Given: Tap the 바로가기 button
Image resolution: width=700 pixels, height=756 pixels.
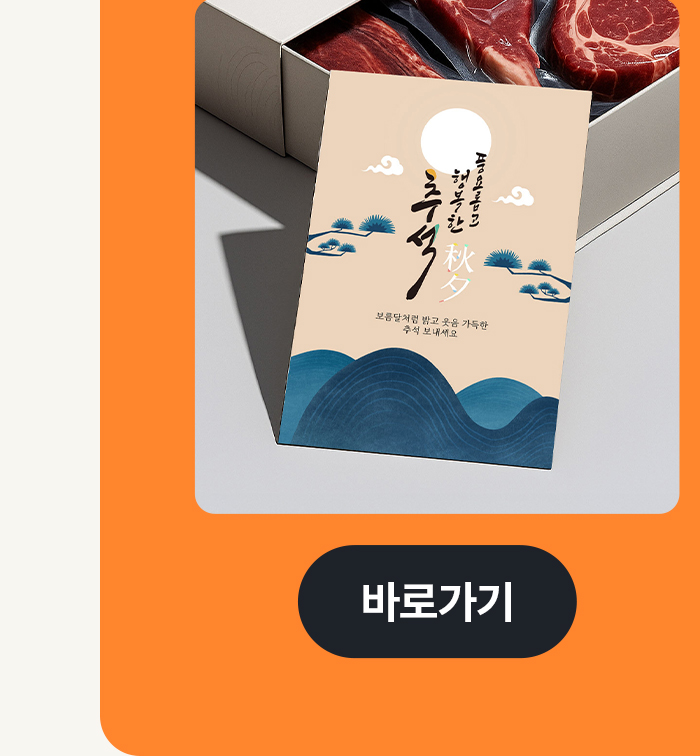Looking at the screenshot, I should click(437, 601).
